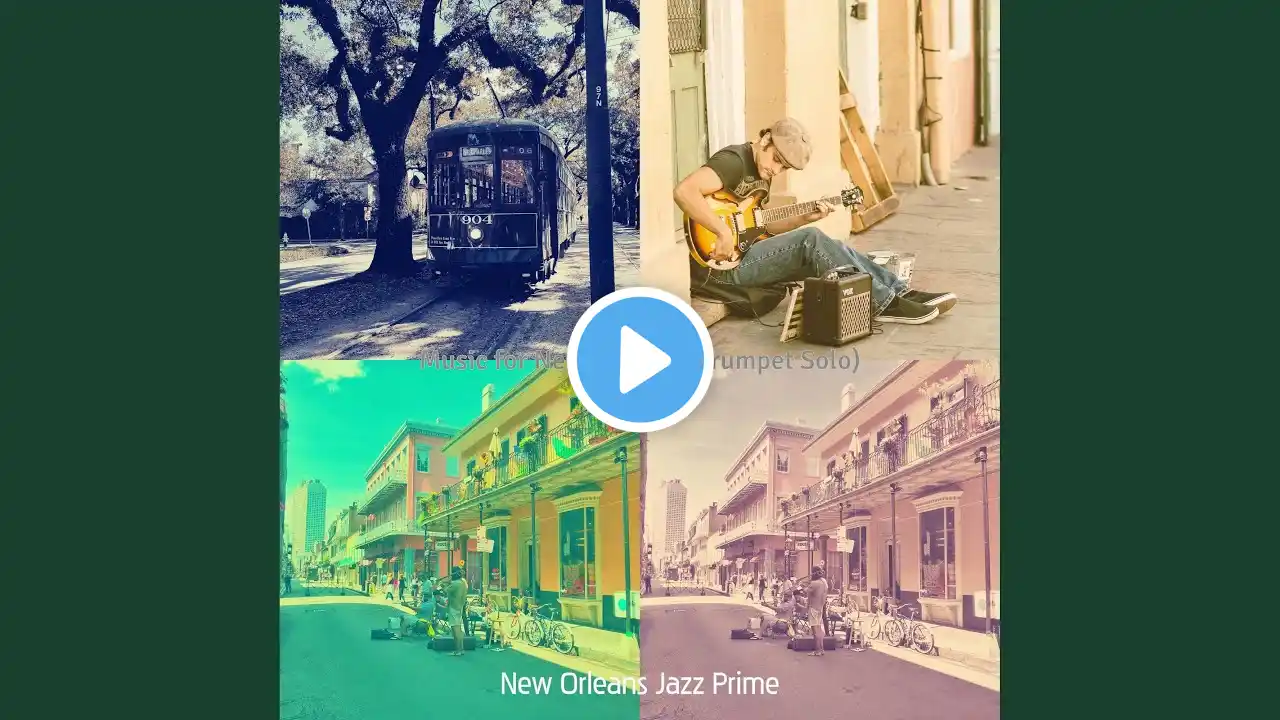Screen dimensions: 1280x720
Task: Play the New Orleans Jazz Prime video
Action: tap(640, 360)
